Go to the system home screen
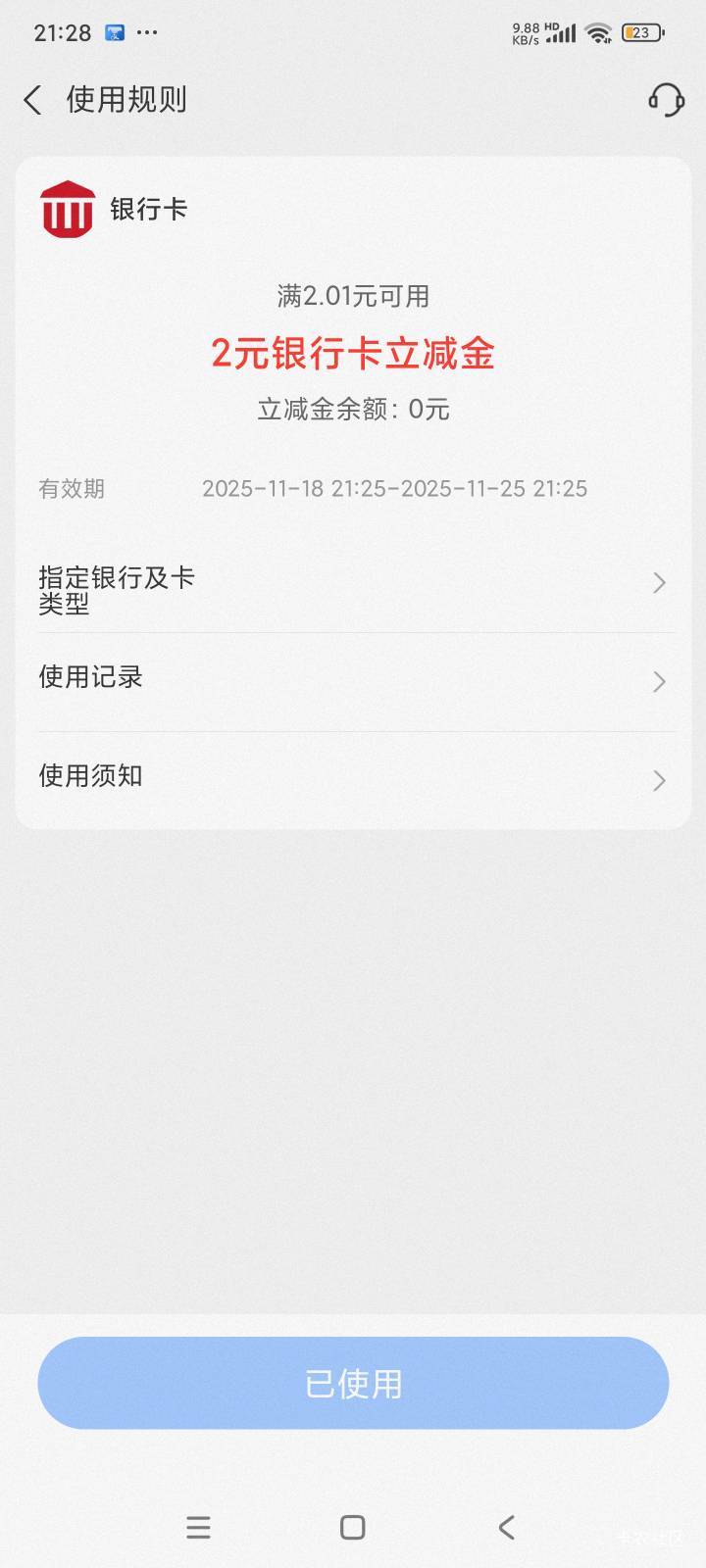Screen dimensions: 706x1568 352,1527
